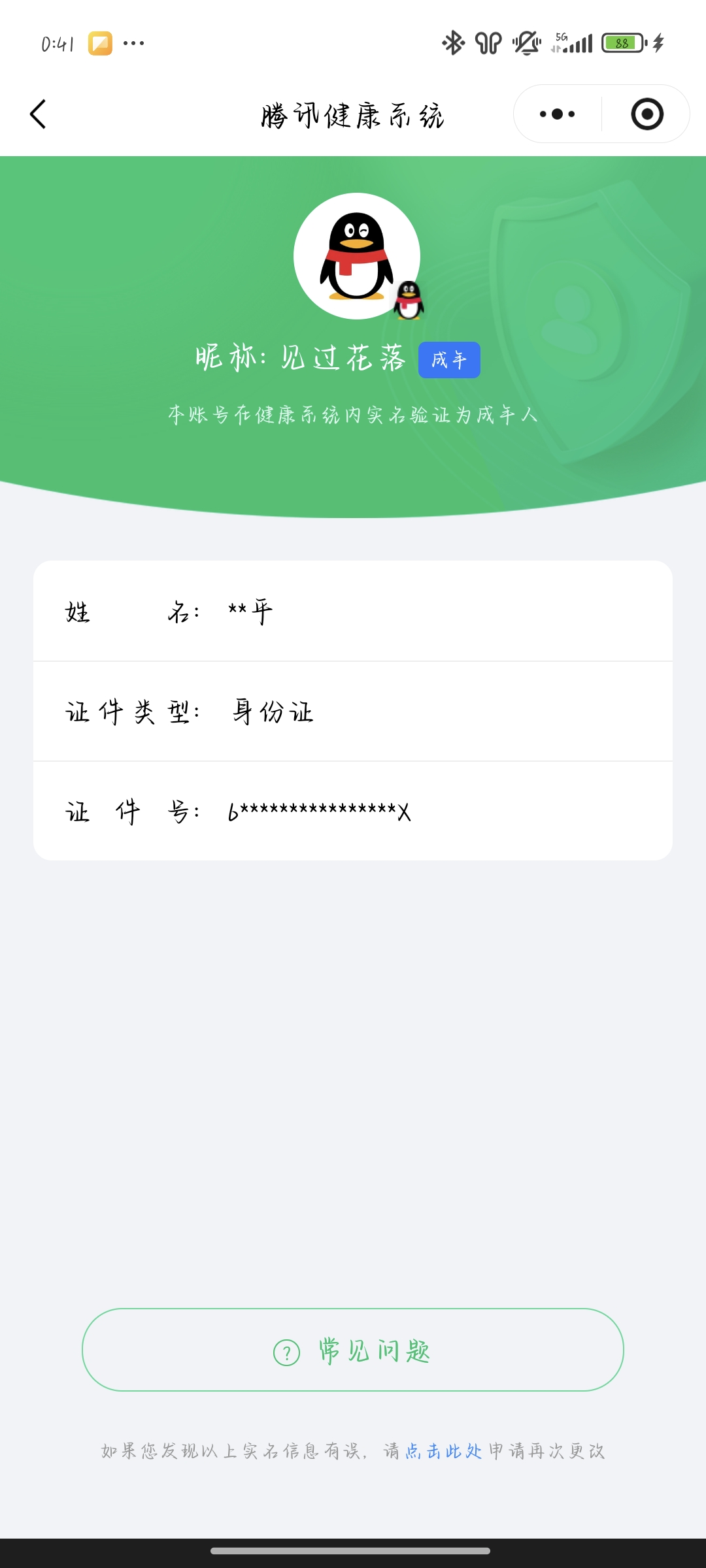Viewport: 706px width, 1568px height.
Task: Tap the yellow screenshot icon beside the clock
Action: (x=99, y=42)
